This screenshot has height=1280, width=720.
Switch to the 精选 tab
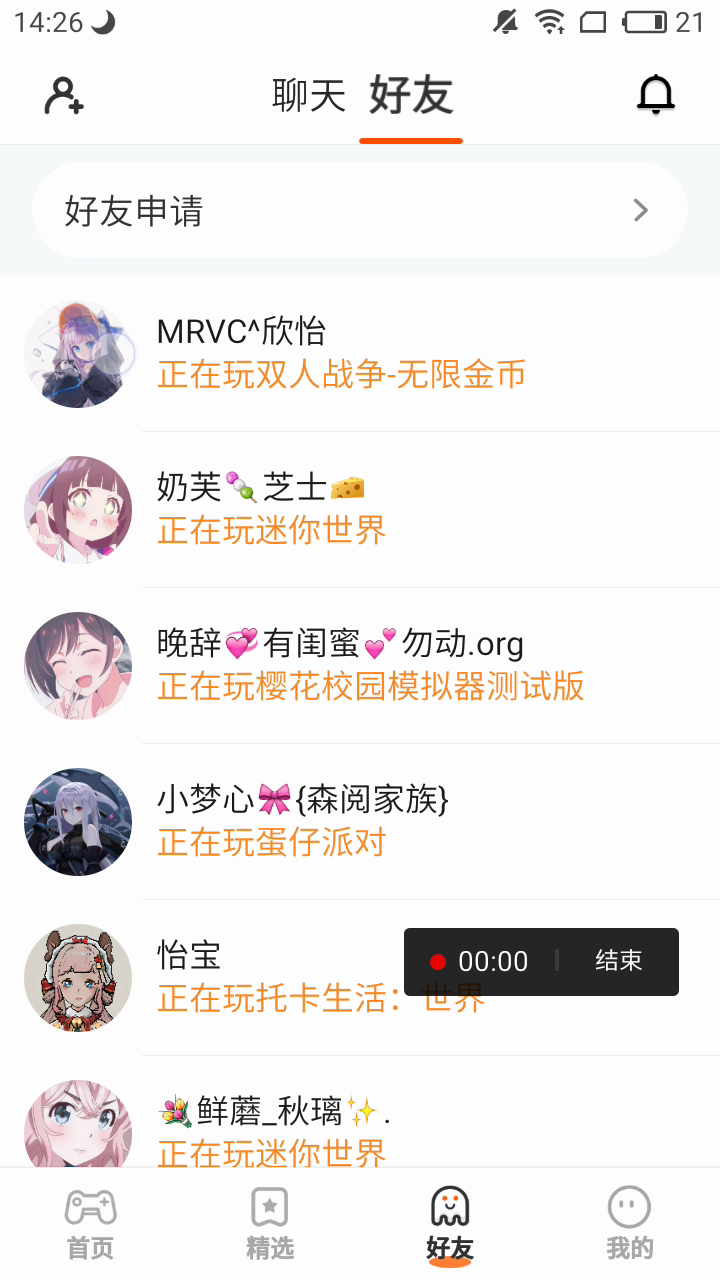click(270, 1224)
